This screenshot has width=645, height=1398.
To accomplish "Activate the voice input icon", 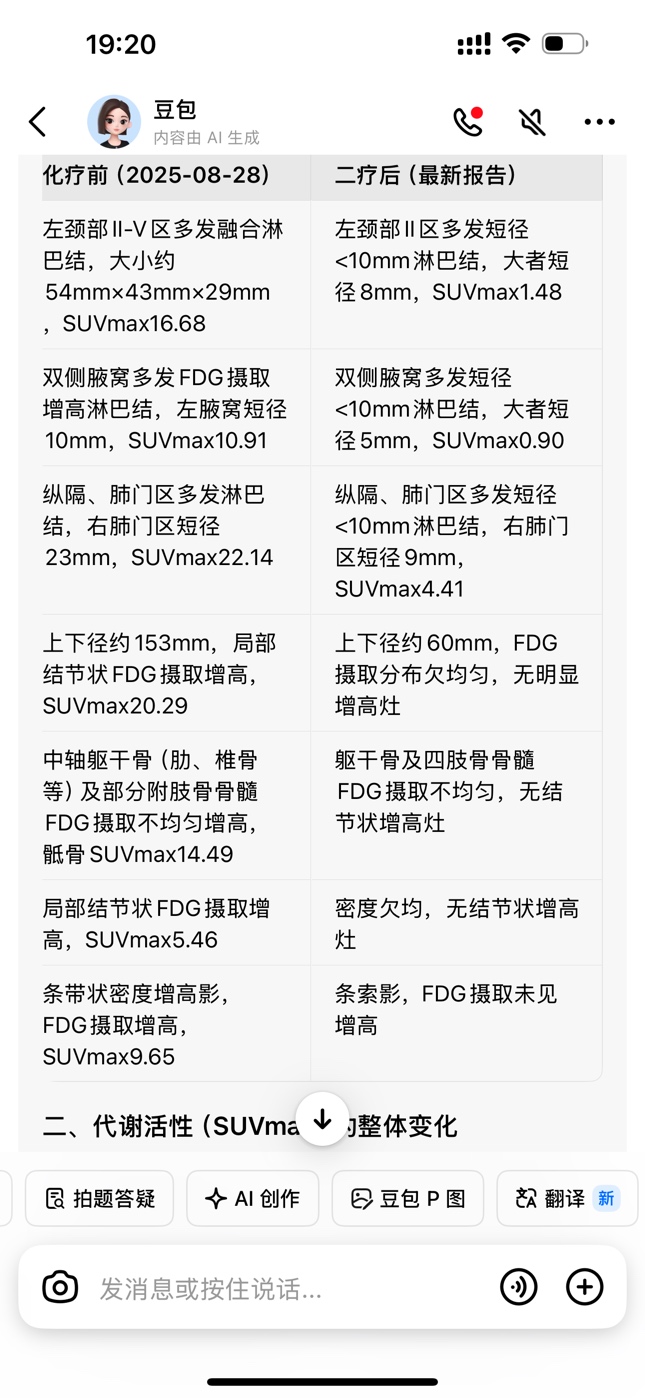I will coord(518,1287).
